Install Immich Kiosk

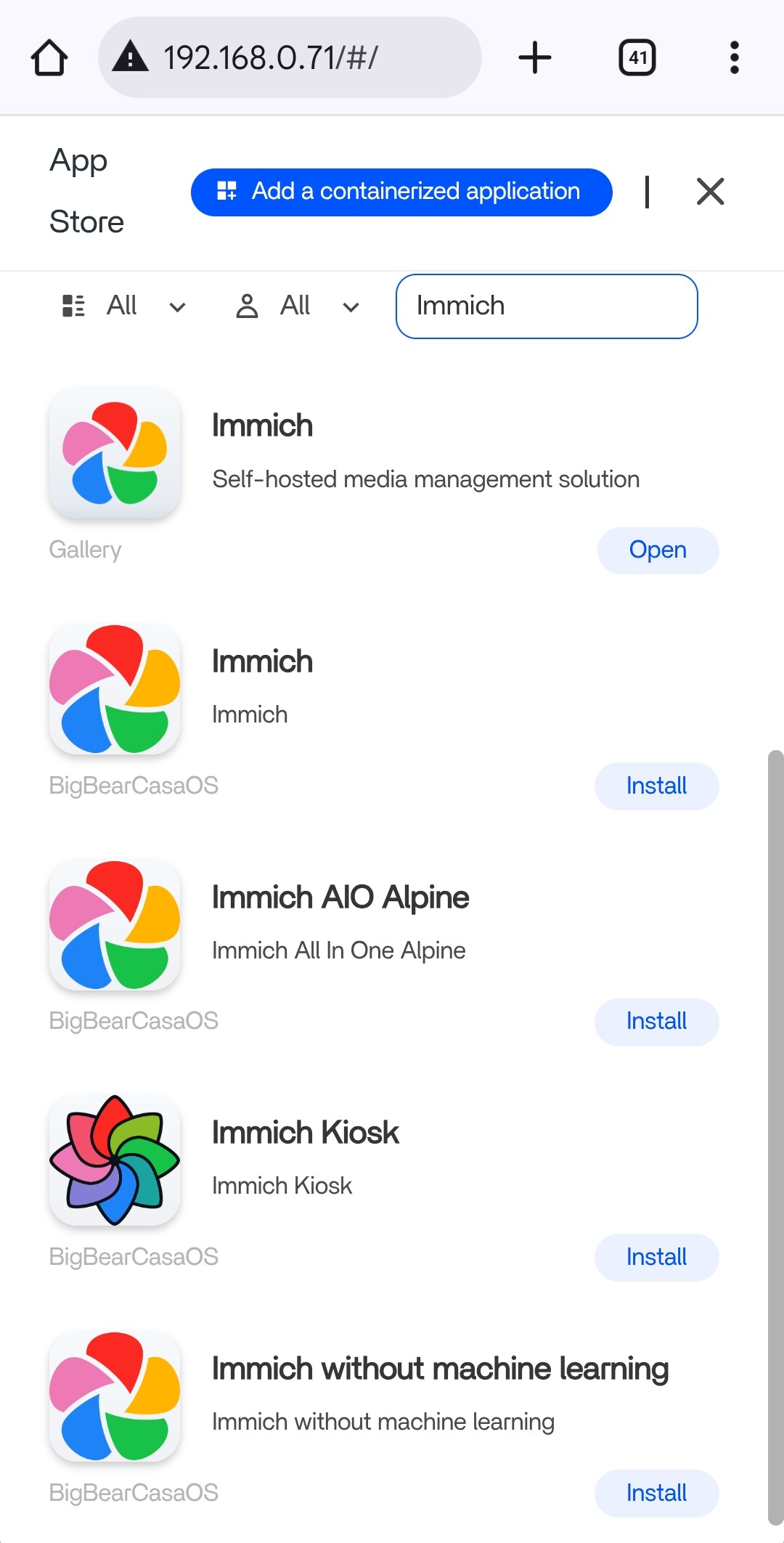[656, 1257]
